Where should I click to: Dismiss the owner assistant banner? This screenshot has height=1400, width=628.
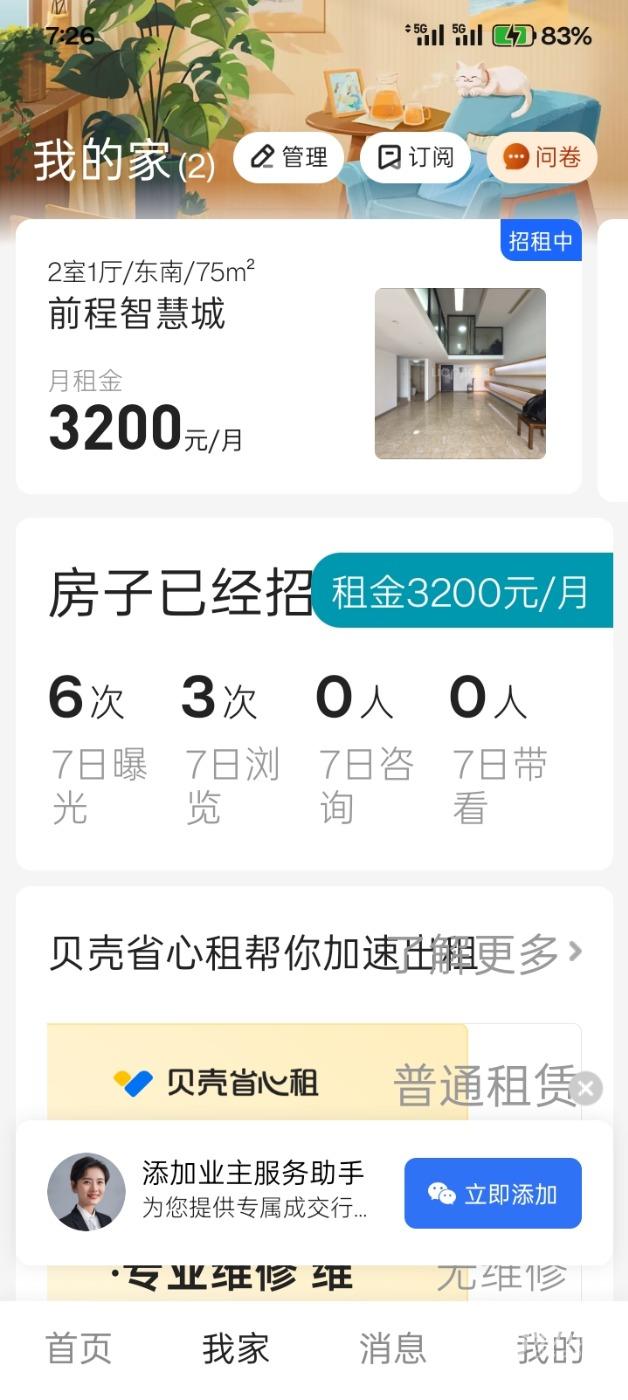(x=587, y=1088)
